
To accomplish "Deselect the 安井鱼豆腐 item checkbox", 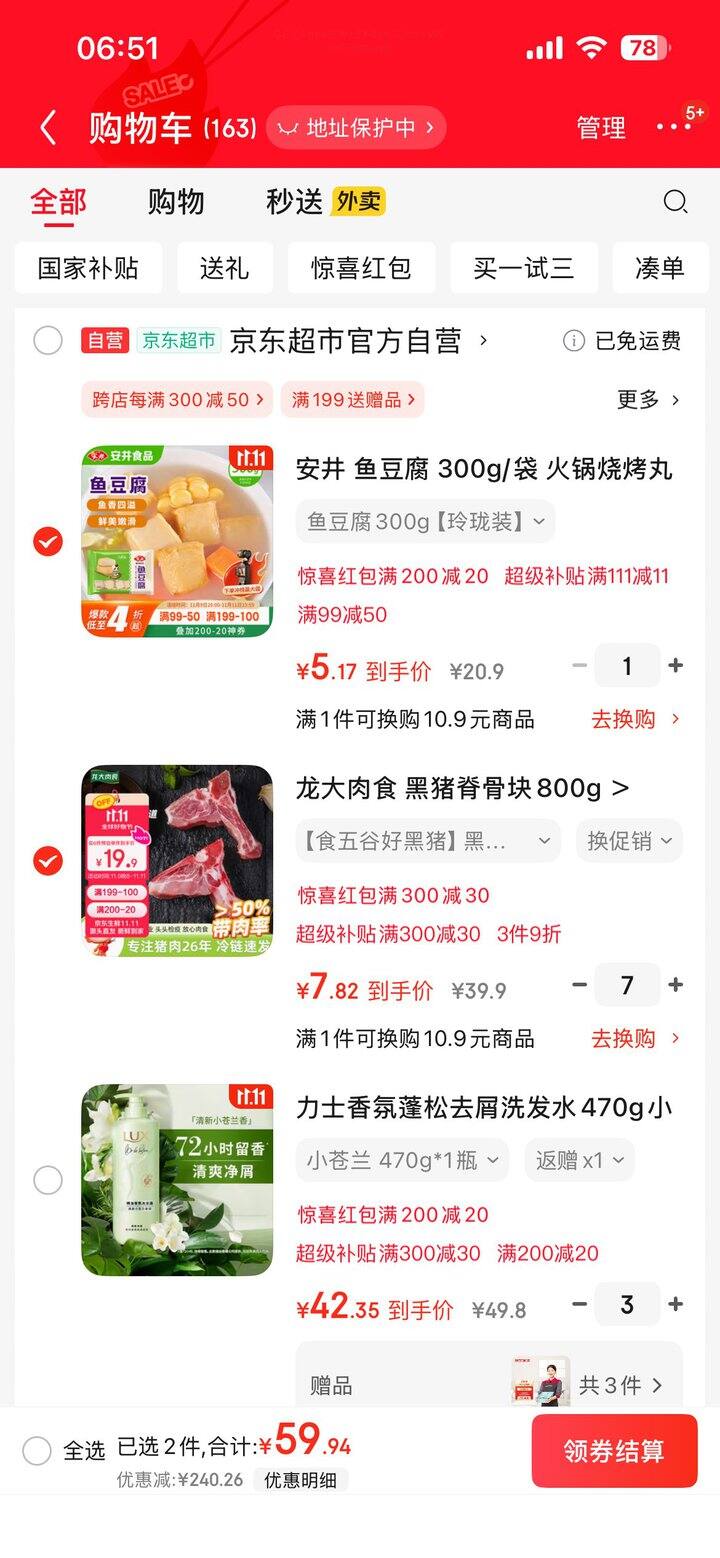I will pos(47,543).
